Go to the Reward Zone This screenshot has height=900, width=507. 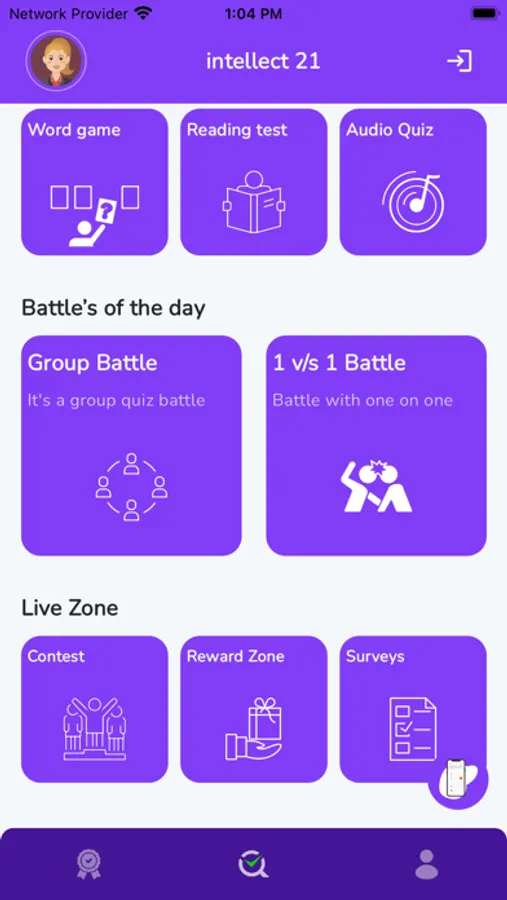click(x=254, y=709)
